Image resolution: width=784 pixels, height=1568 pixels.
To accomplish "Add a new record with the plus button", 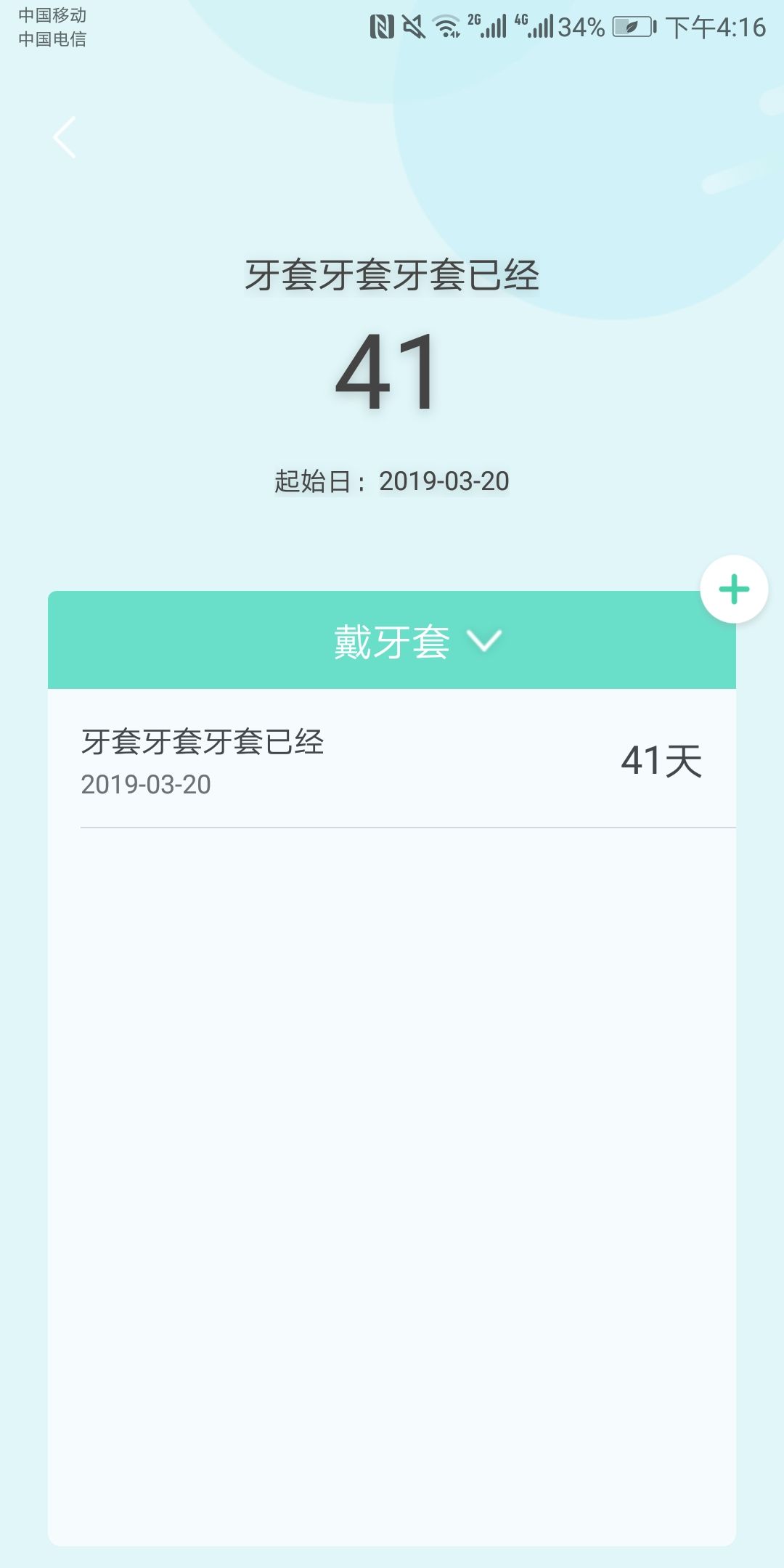I will click(734, 589).
